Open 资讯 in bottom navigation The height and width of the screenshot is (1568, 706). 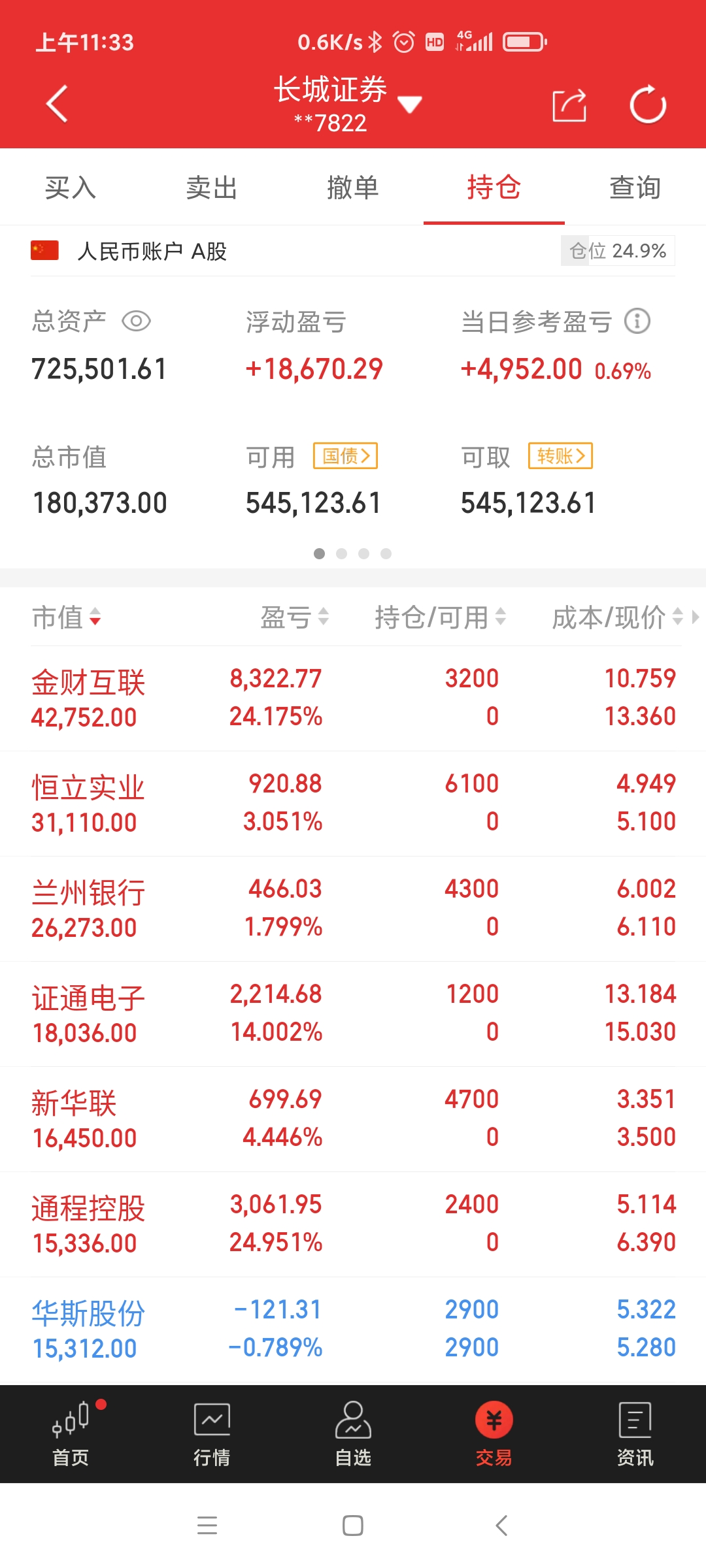635,1434
